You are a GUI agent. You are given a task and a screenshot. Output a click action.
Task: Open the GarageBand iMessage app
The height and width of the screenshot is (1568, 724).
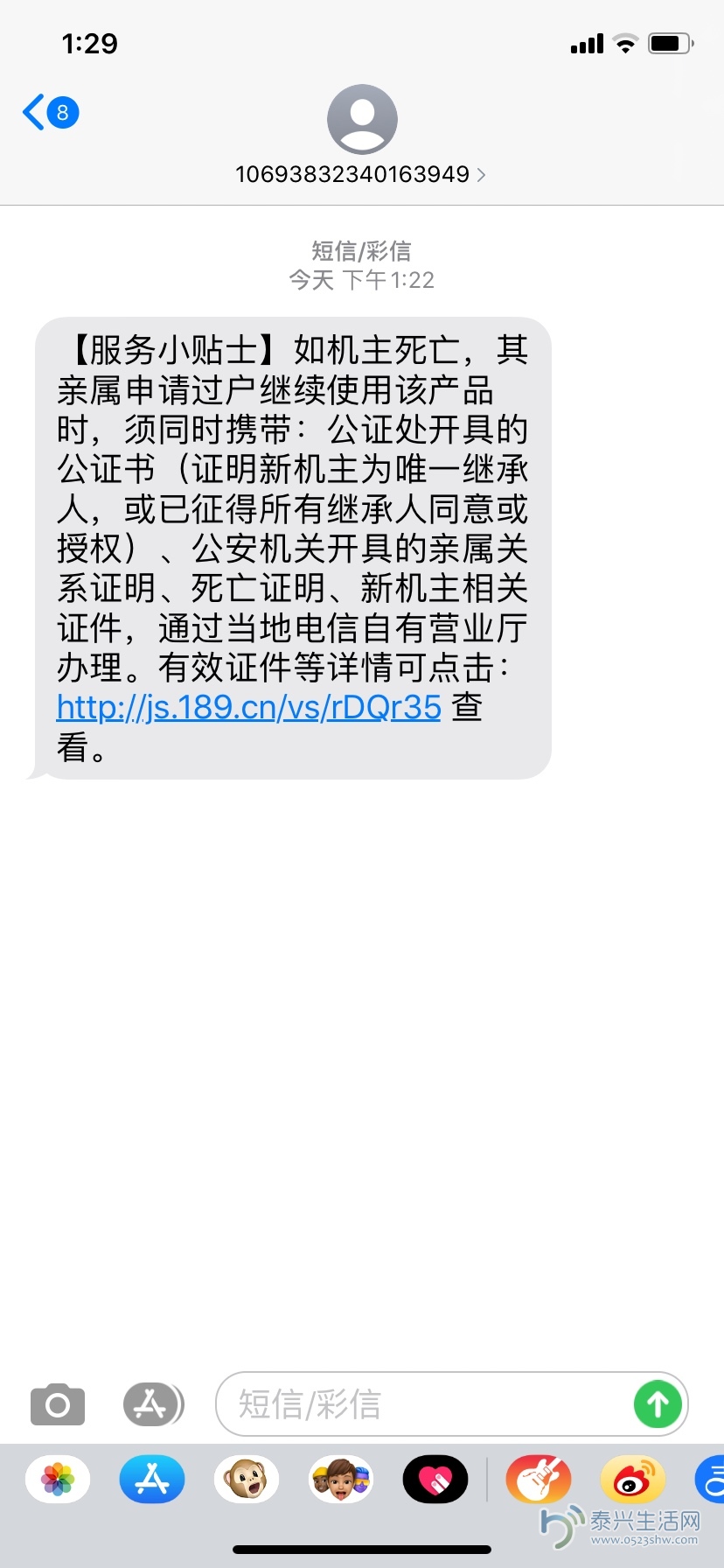(539, 1480)
